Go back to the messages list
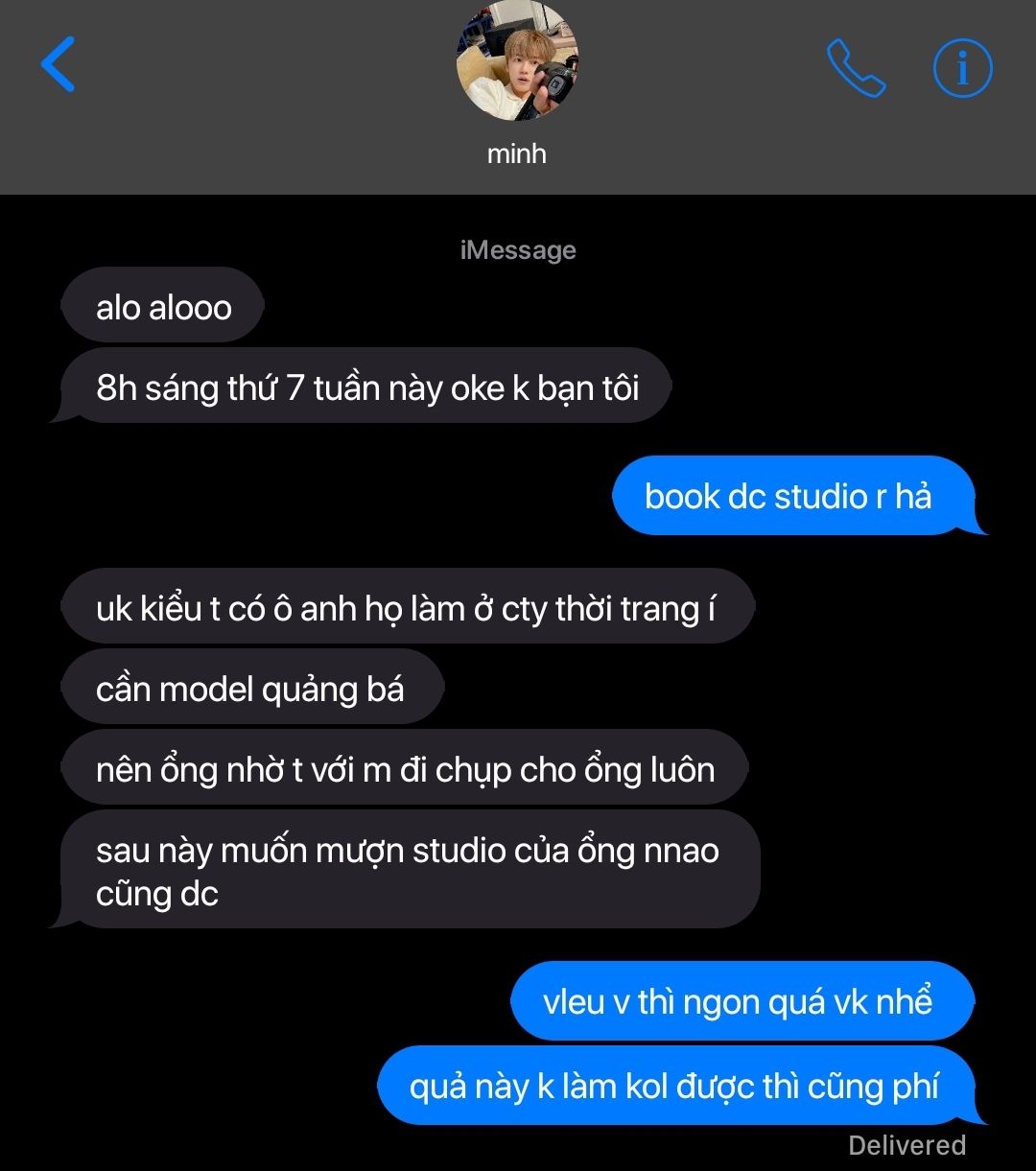Image resolution: width=1036 pixels, height=1171 pixels. click(58, 65)
